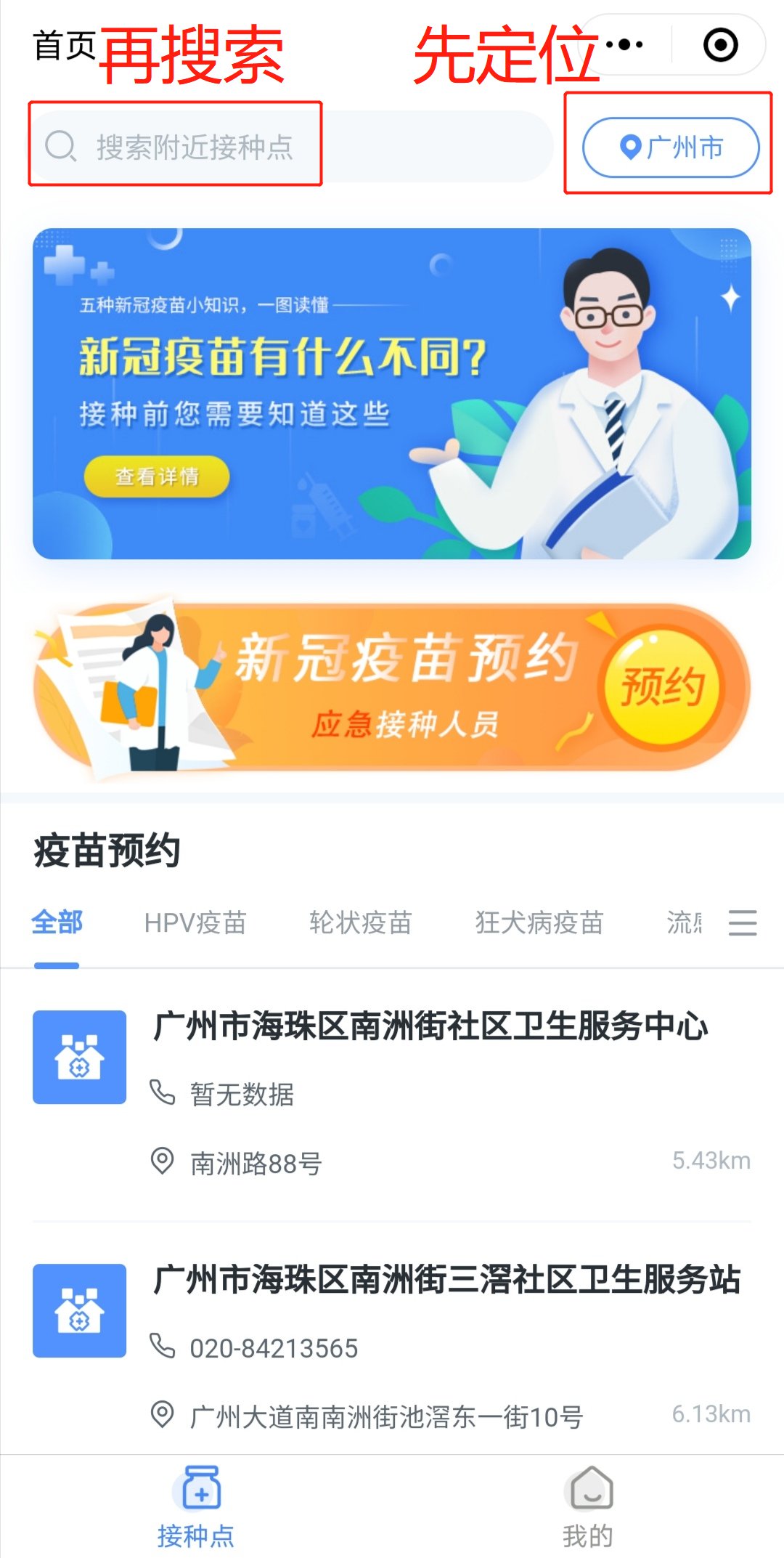Switch to the 轮状疫苗 tab
784x1558 pixels.
click(x=360, y=922)
